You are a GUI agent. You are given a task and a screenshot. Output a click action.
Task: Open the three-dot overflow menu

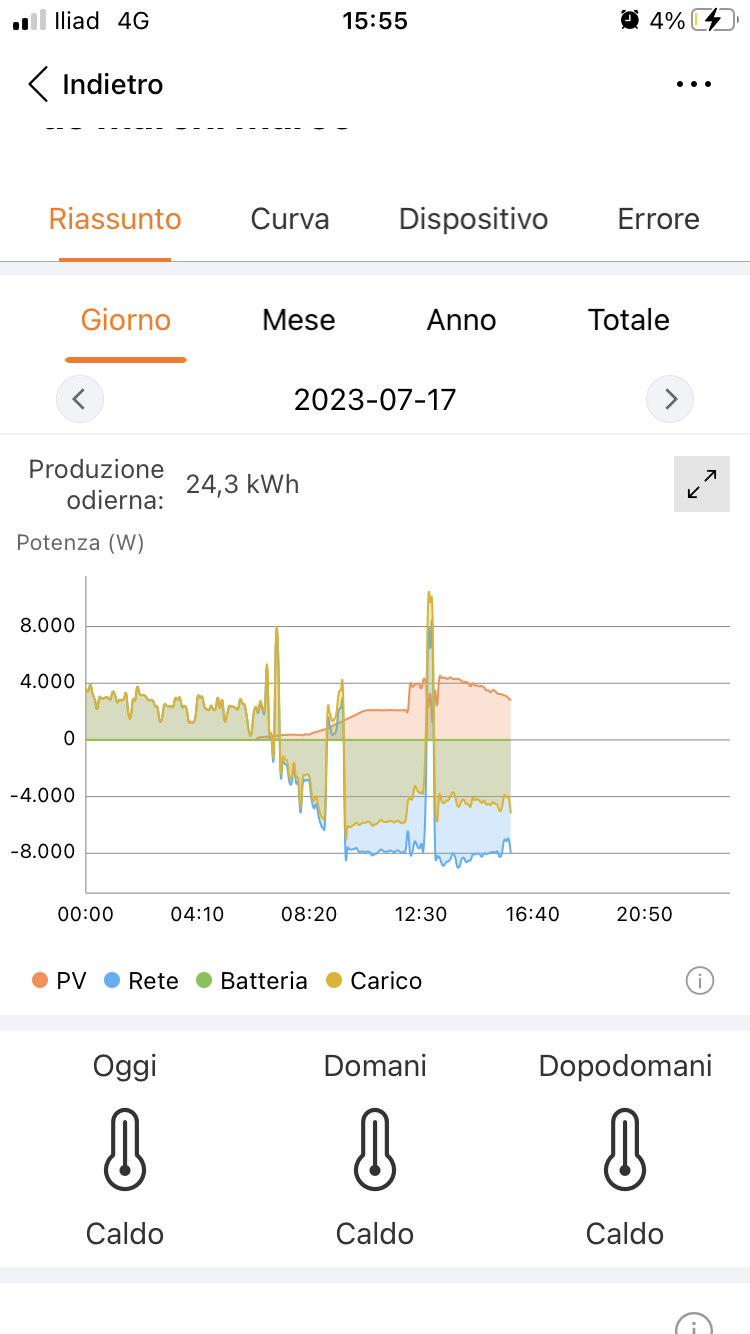(x=694, y=85)
